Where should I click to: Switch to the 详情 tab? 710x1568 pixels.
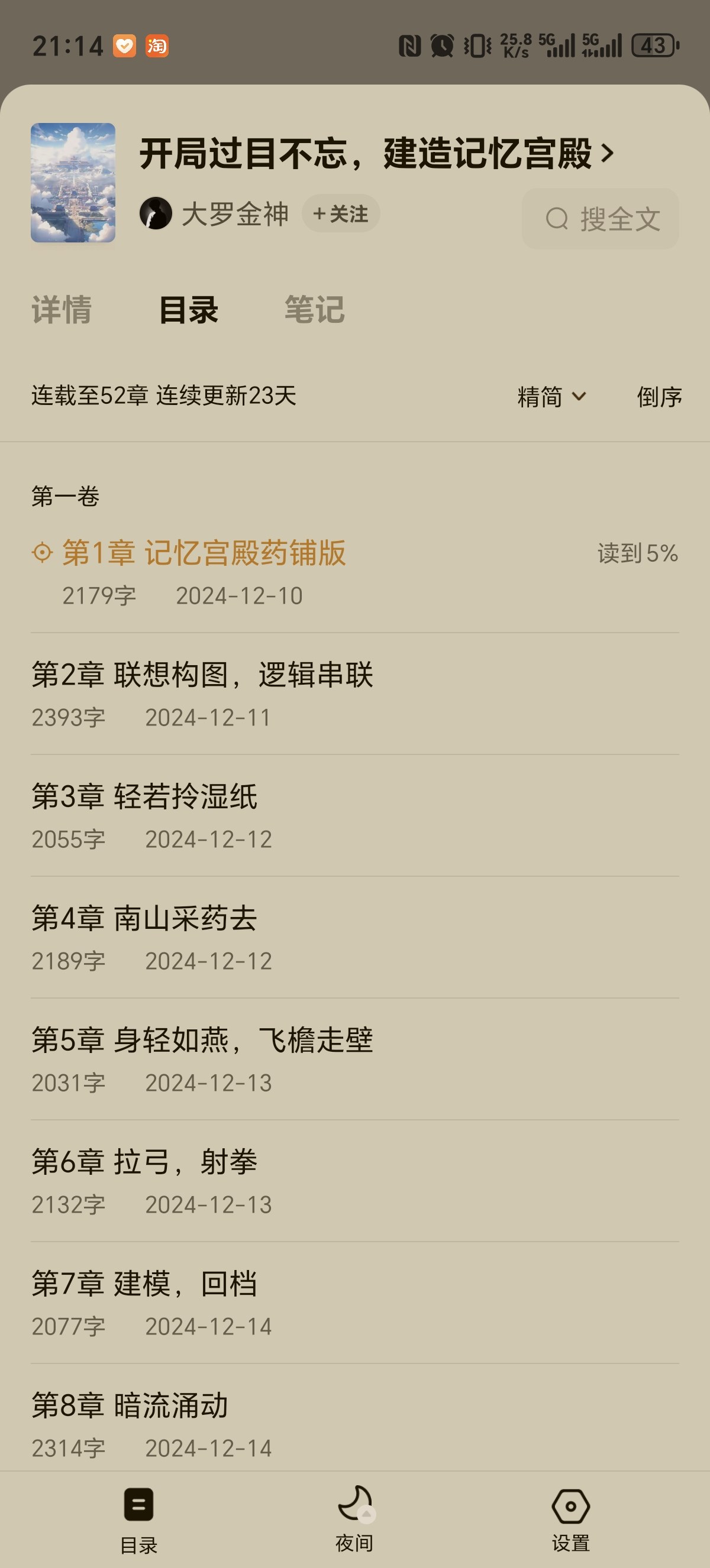(62, 310)
